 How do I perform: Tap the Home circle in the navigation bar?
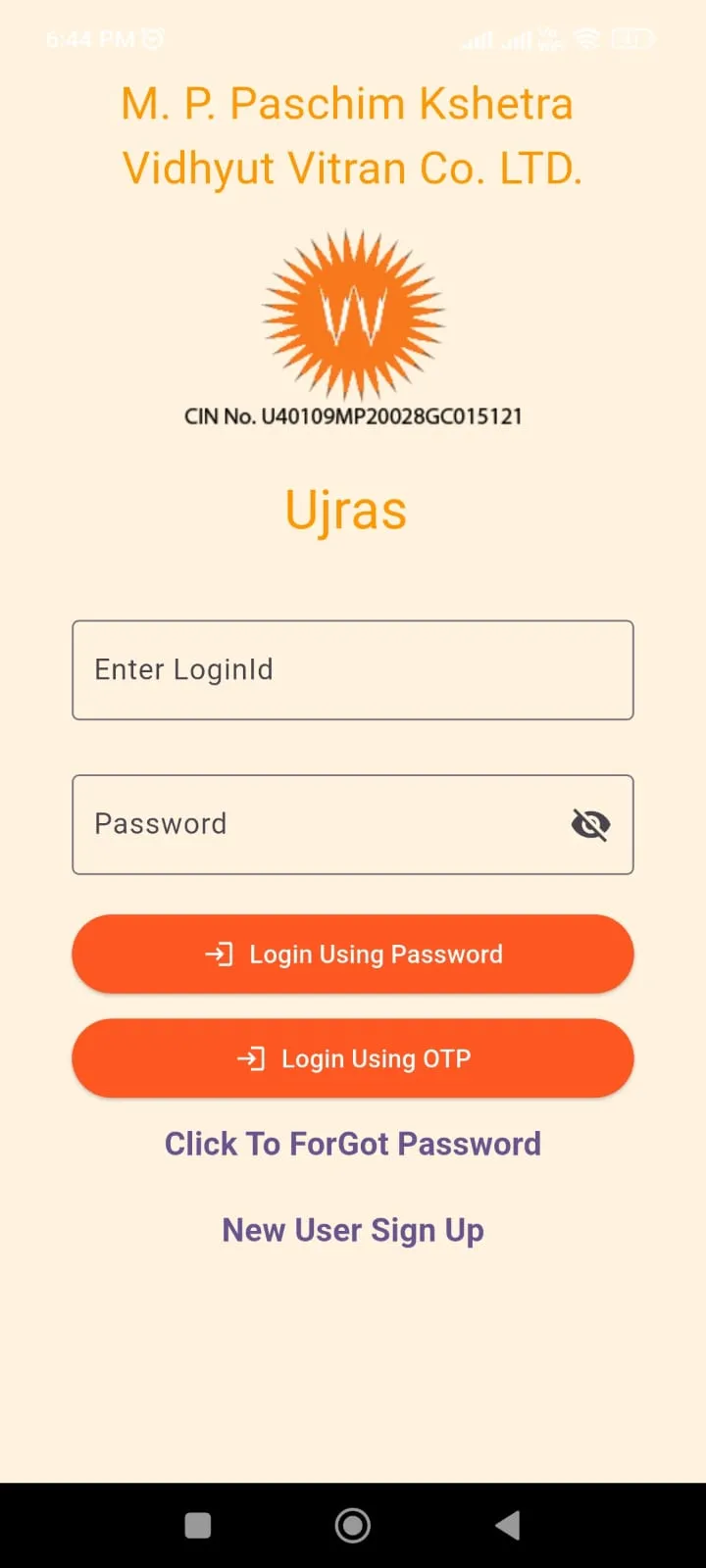coord(352,1525)
